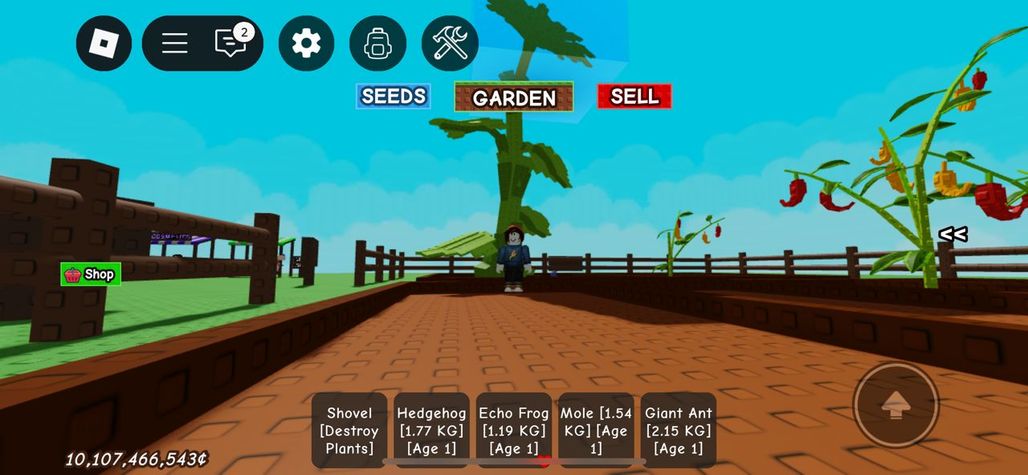Open the Shop button
Image resolution: width=1028 pixels, height=475 pixels.
[90, 274]
